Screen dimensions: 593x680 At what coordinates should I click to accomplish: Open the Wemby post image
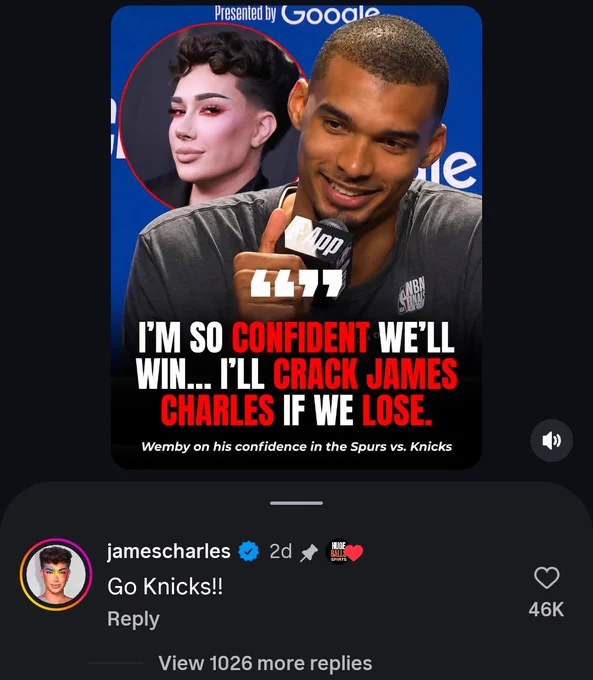coord(296,237)
